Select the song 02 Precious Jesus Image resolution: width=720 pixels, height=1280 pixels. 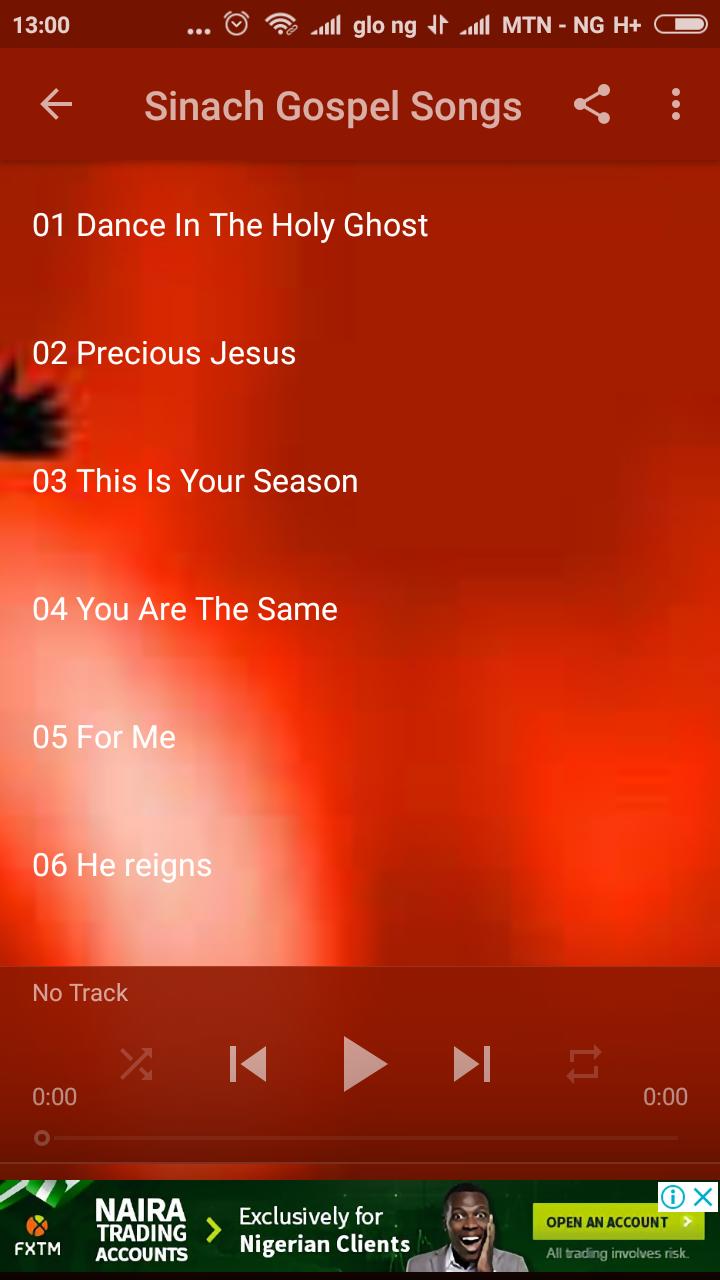click(164, 353)
